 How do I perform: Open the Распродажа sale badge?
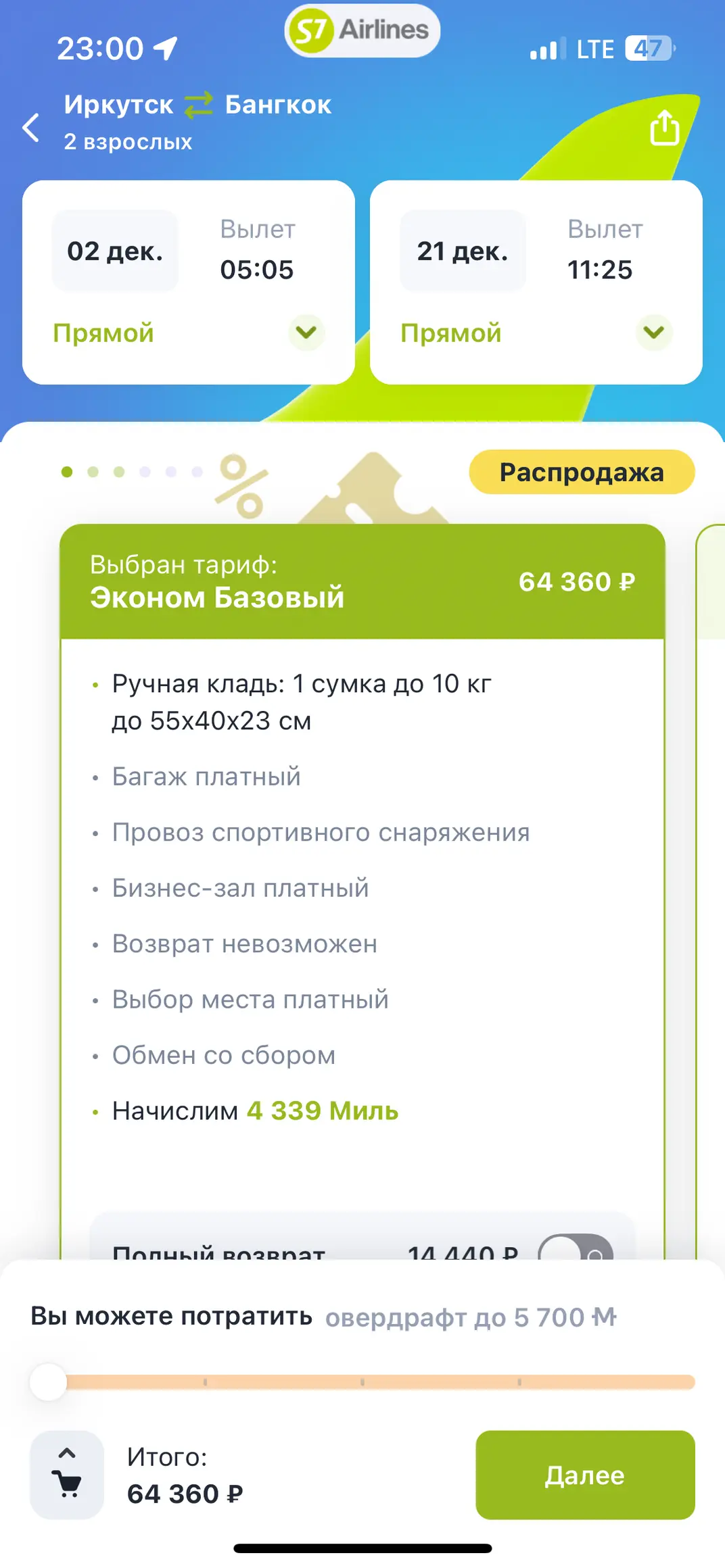click(581, 472)
